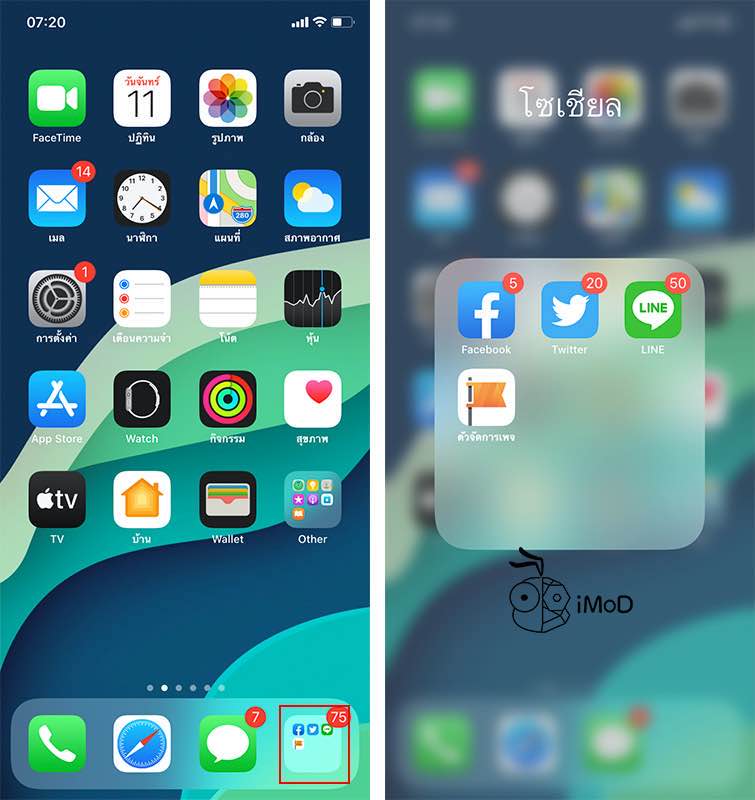Open Facebook inside the folder
The width and height of the screenshot is (755, 800).
coord(486,310)
